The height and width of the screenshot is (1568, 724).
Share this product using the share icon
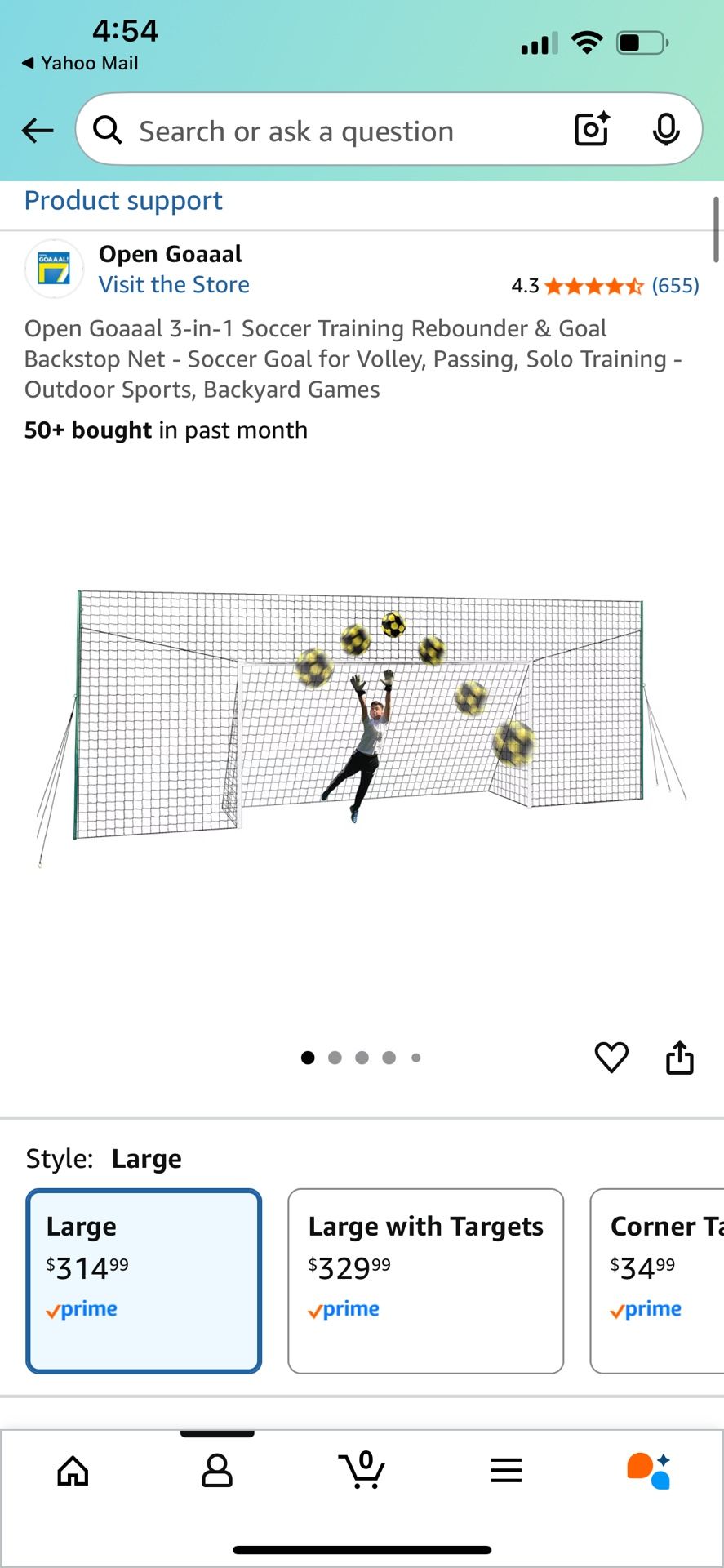[x=679, y=1057]
